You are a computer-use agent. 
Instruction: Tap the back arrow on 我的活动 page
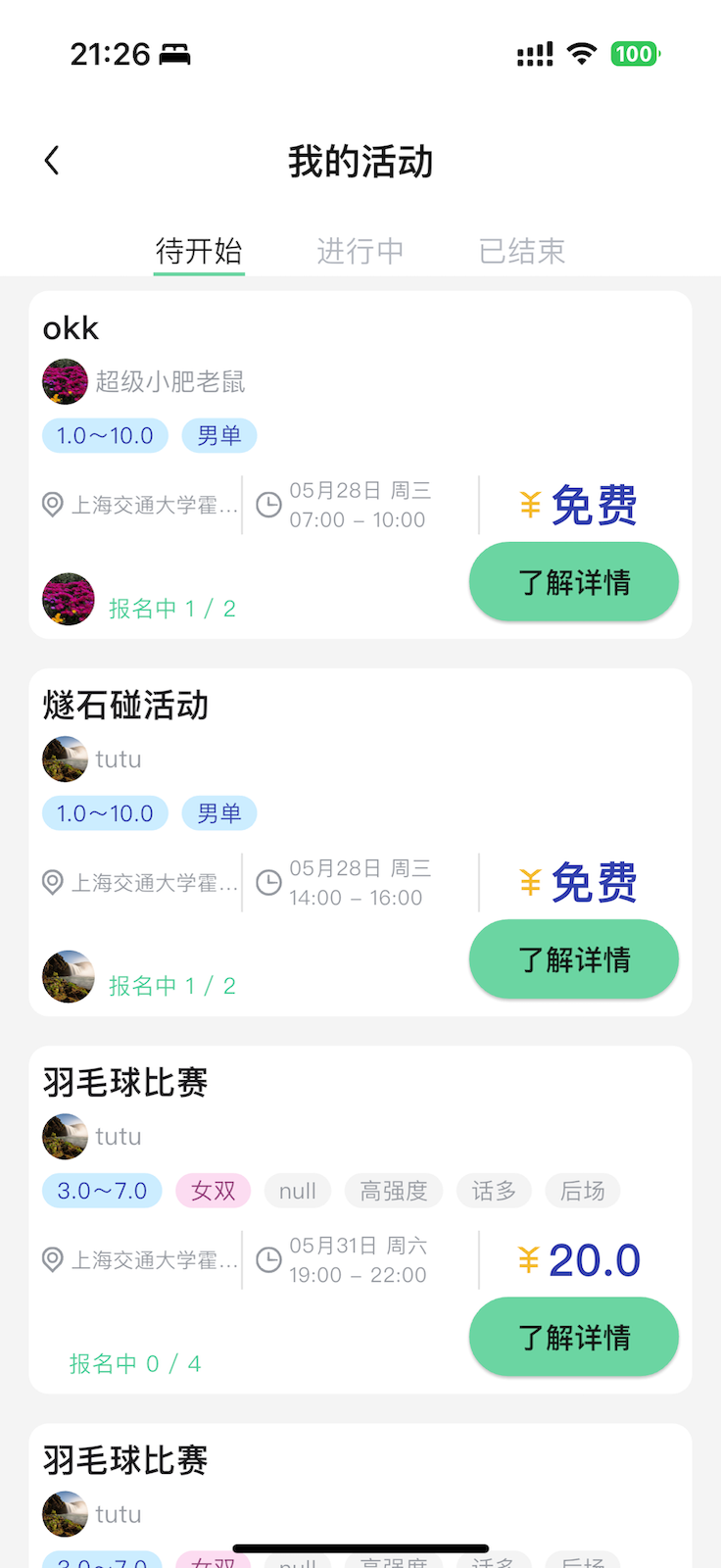tap(51, 159)
